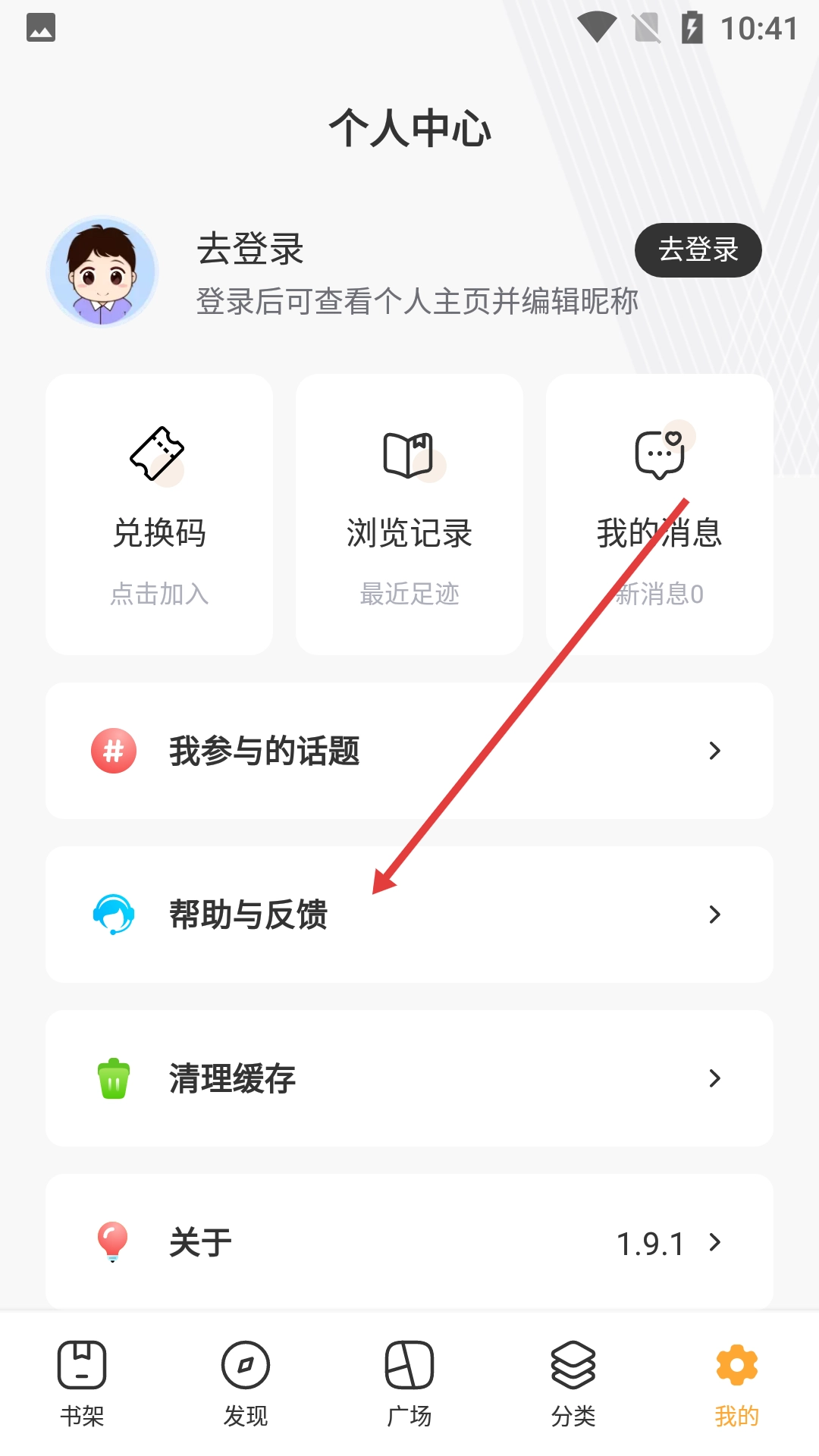This screenshot has height=1456, width=819.
Task: Tap the profile avatar picture
Action: pos(102,271)
